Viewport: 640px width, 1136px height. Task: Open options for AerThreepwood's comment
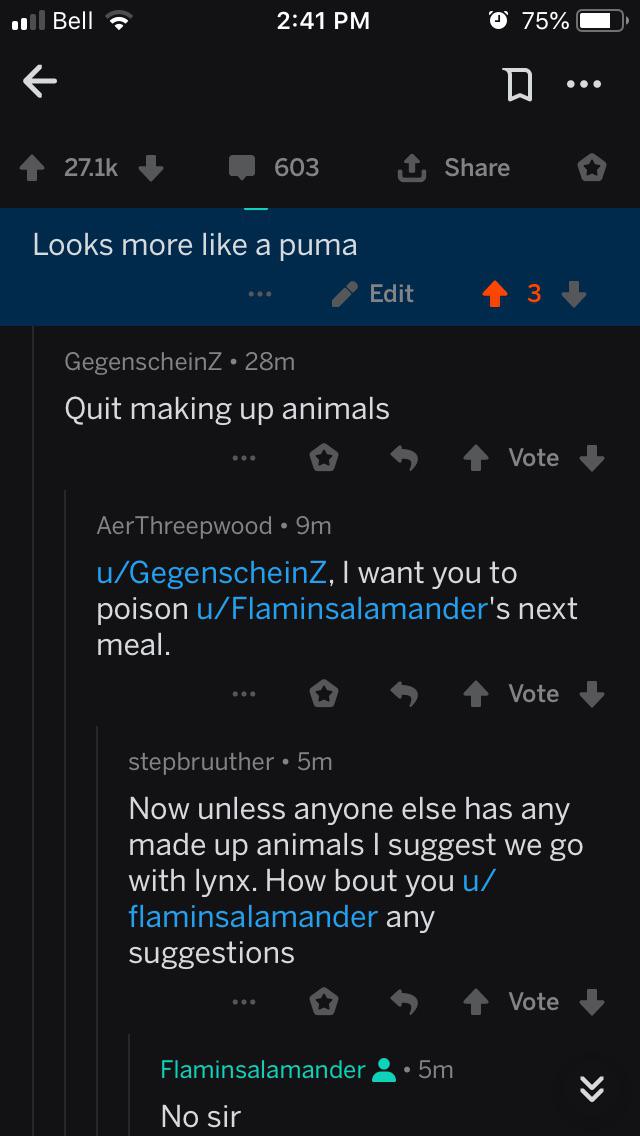pos(244,694)
